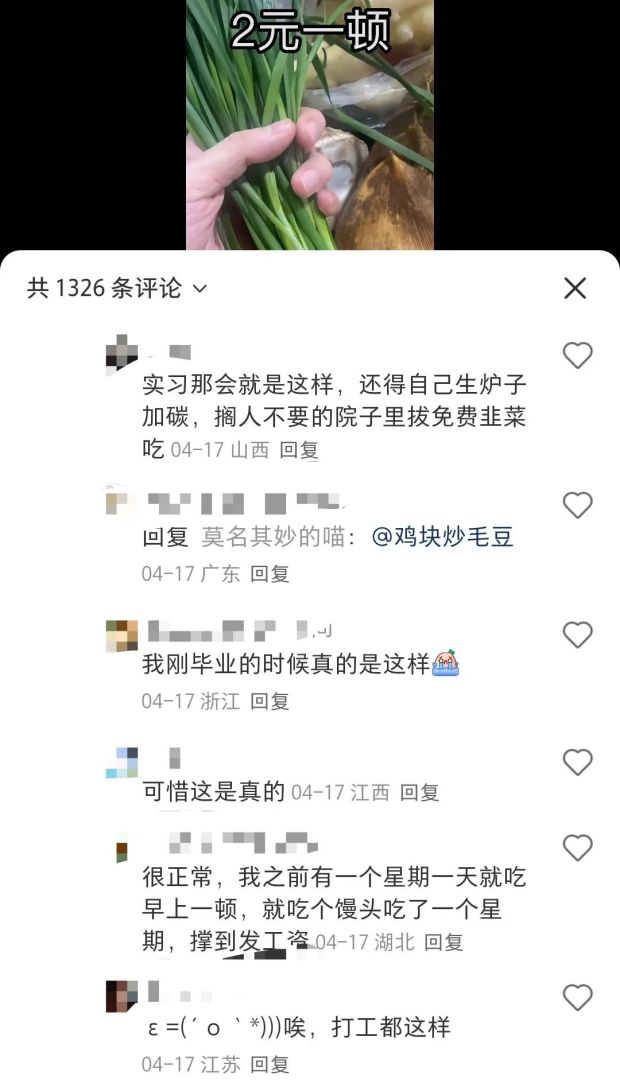Like the comment 我刚毕业的时候真的是这样
This screenshot has width=620, height=1091.
577,634
